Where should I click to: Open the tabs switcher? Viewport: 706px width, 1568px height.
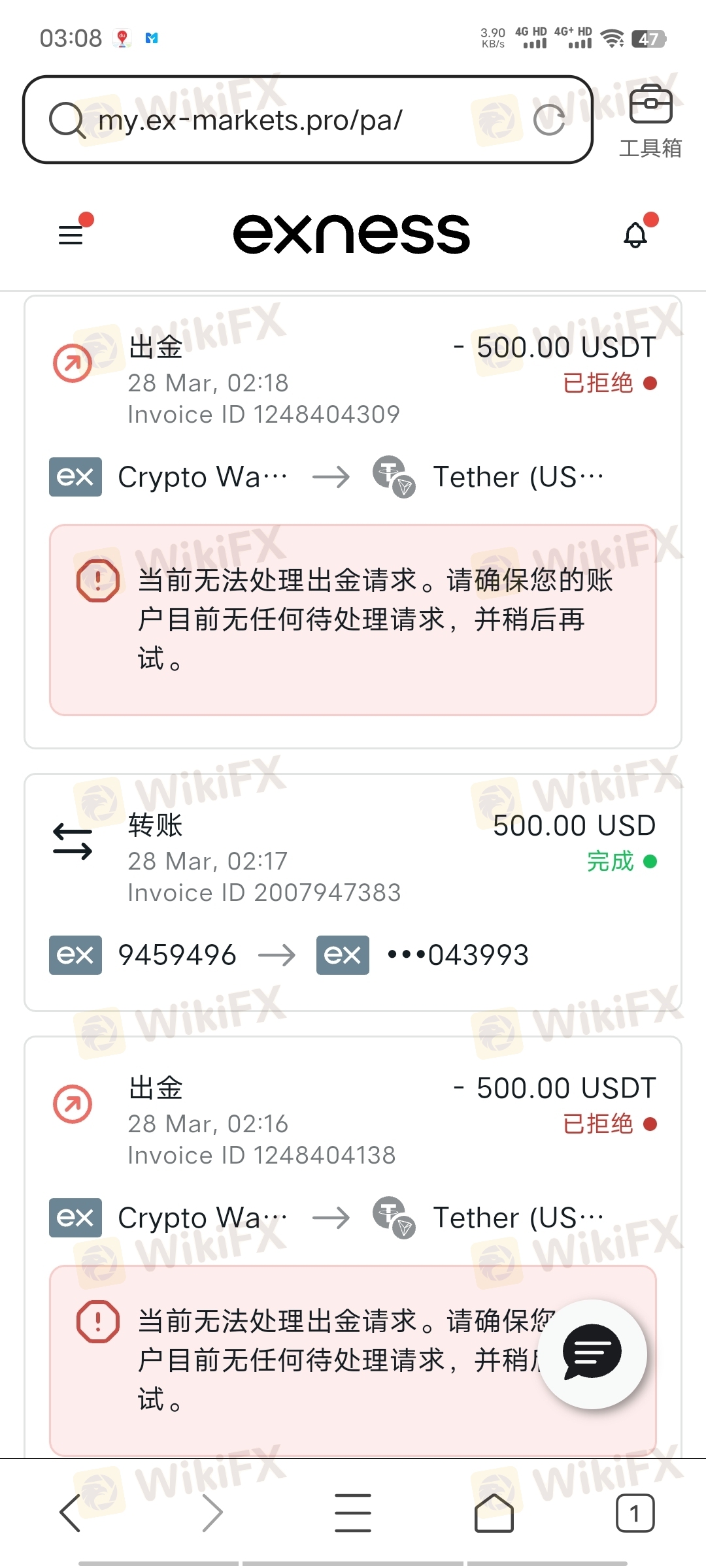635,1512
